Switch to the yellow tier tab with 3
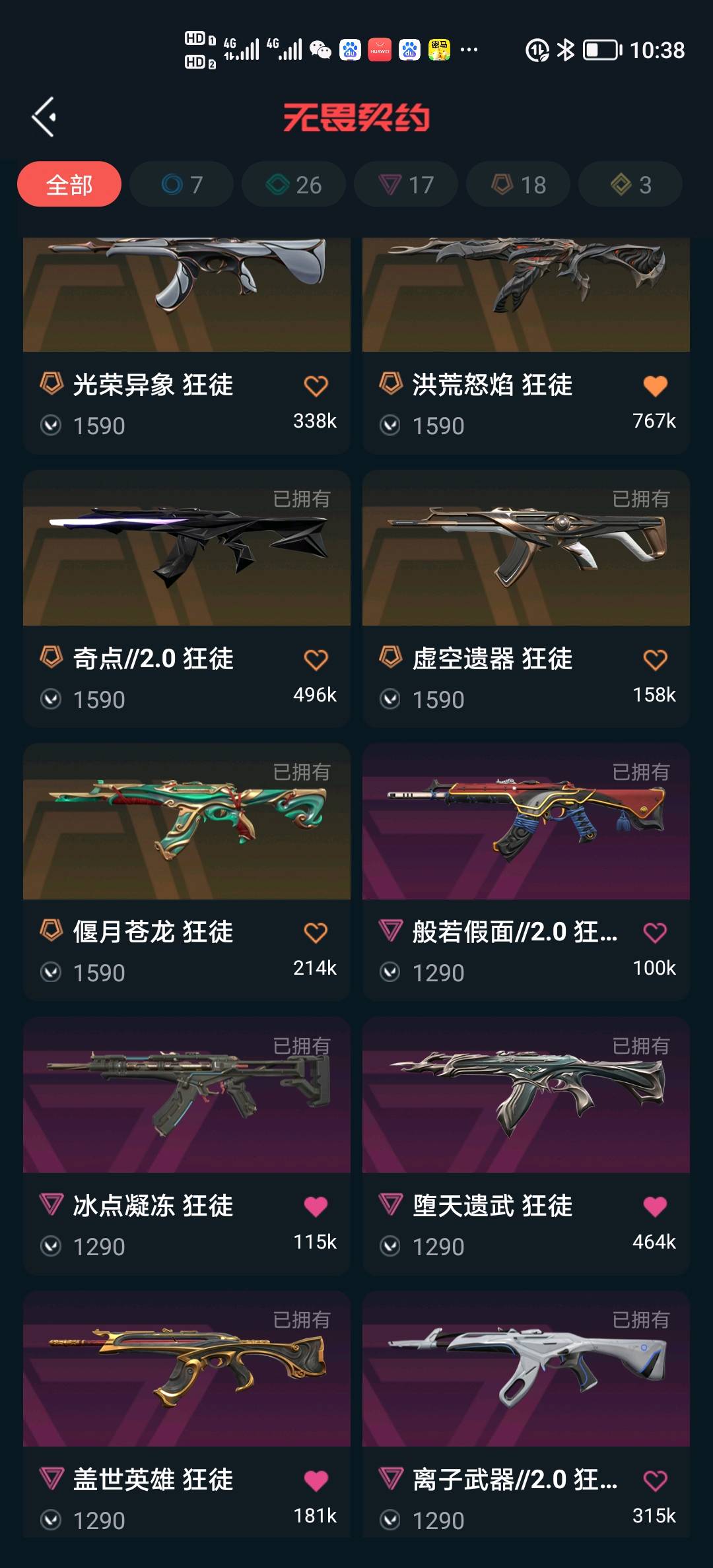The image size is (713, 1568). [x=630, y=184]
